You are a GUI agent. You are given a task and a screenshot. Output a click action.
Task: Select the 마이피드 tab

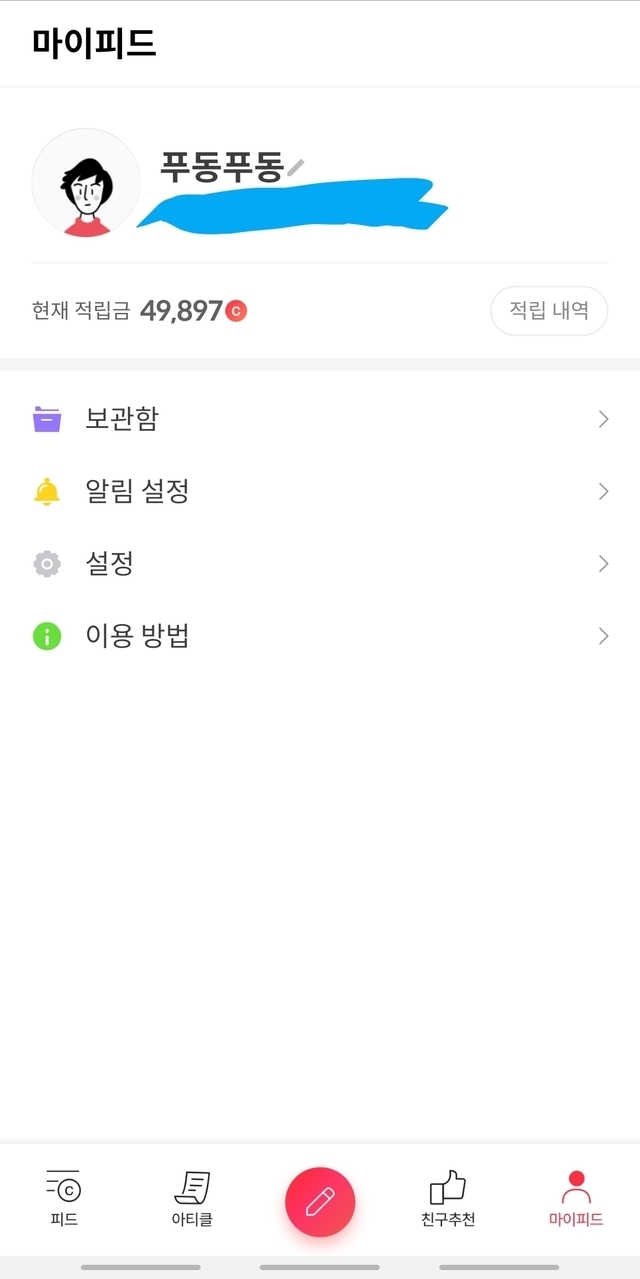[x=576, y=1198]
